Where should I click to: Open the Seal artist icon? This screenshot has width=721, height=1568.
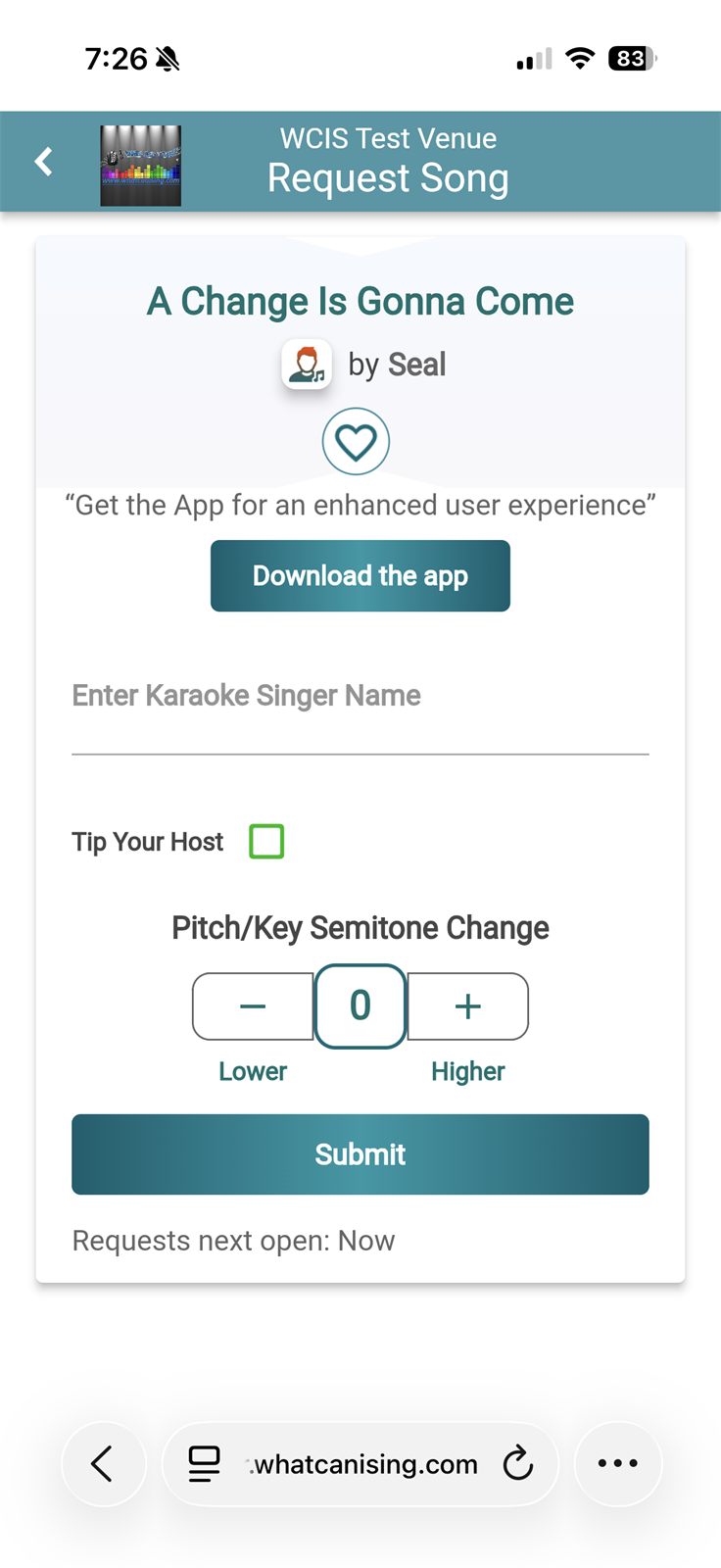307,365
